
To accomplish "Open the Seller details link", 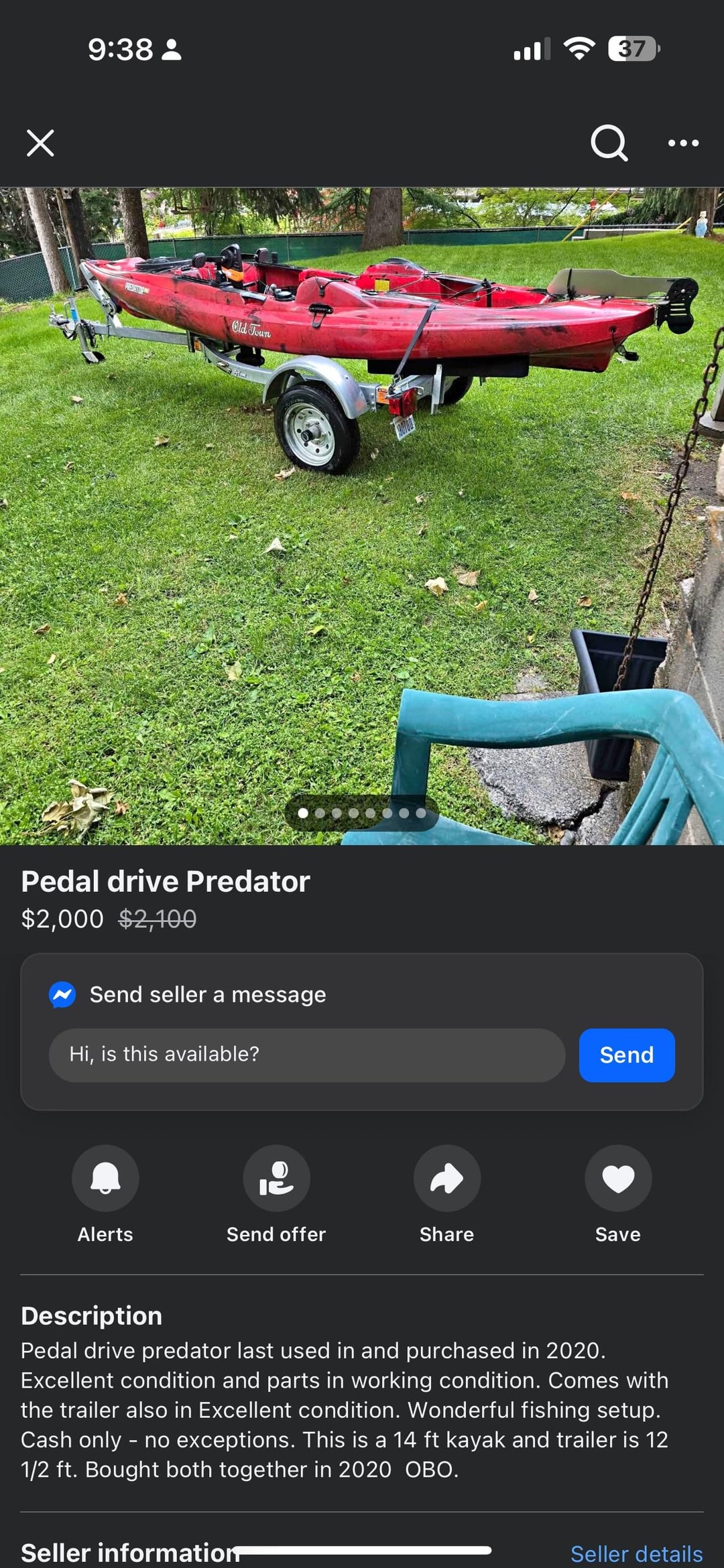I will tap(636, 1553).
